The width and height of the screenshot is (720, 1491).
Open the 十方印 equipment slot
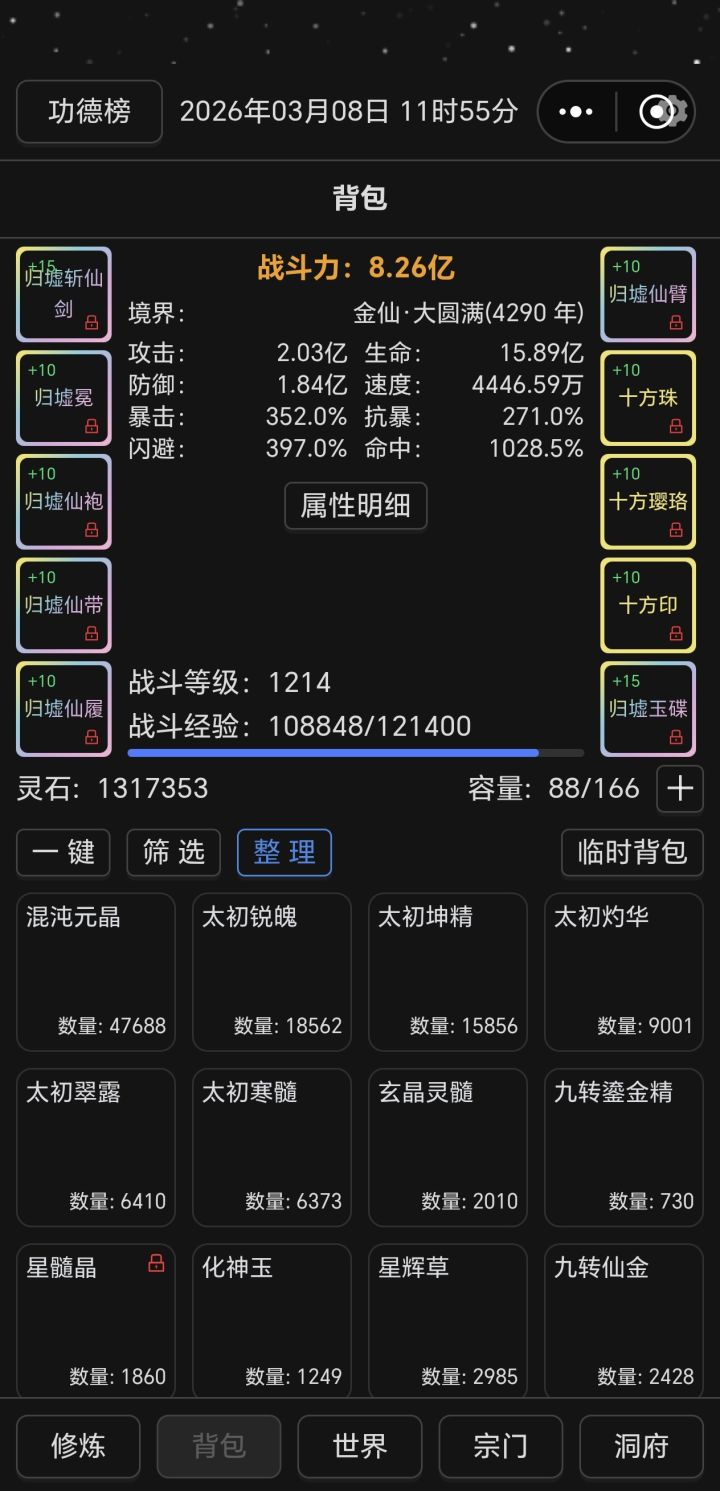pos(647,605)
